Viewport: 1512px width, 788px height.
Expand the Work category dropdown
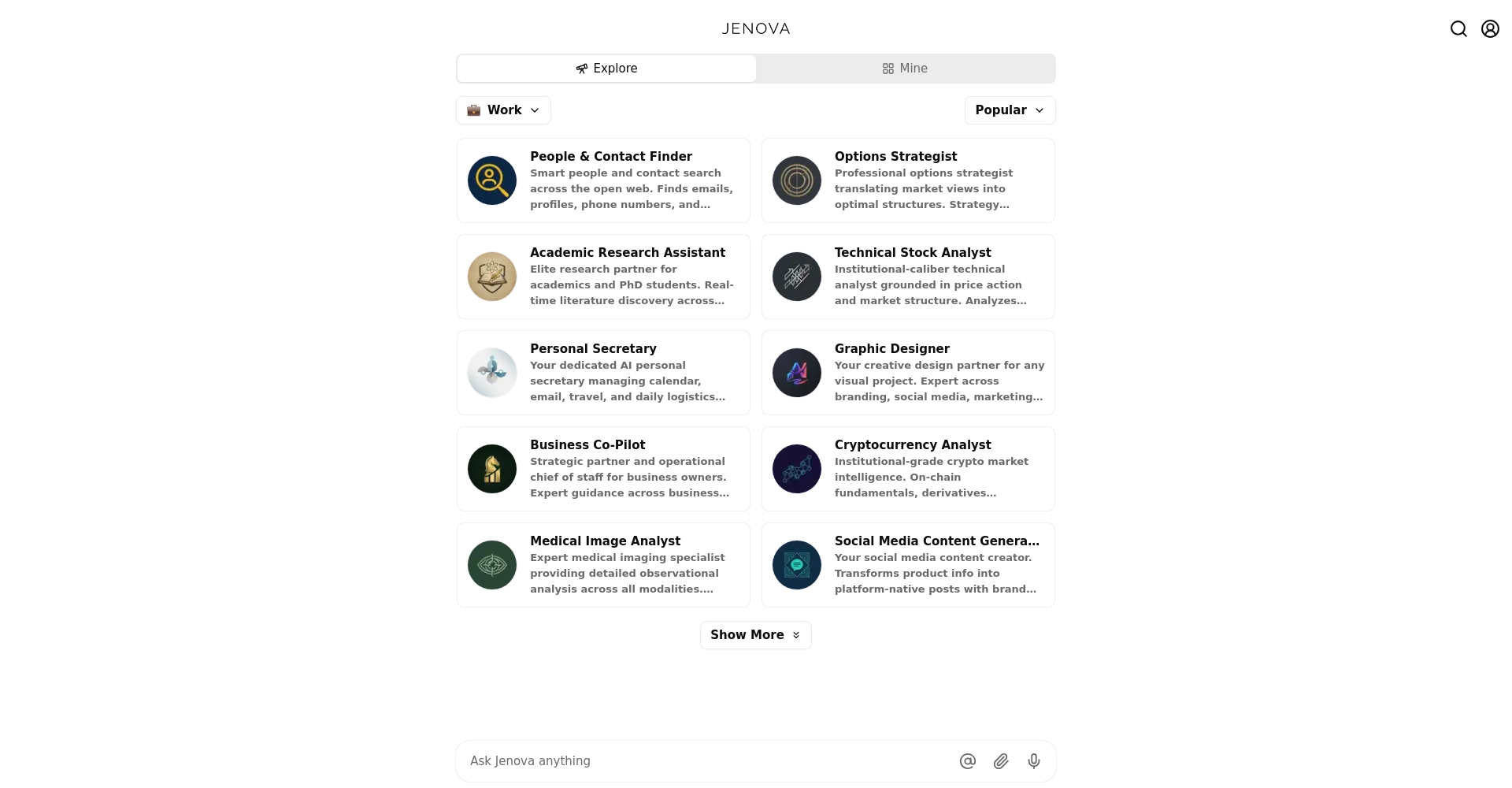click(x=503, y=110)
